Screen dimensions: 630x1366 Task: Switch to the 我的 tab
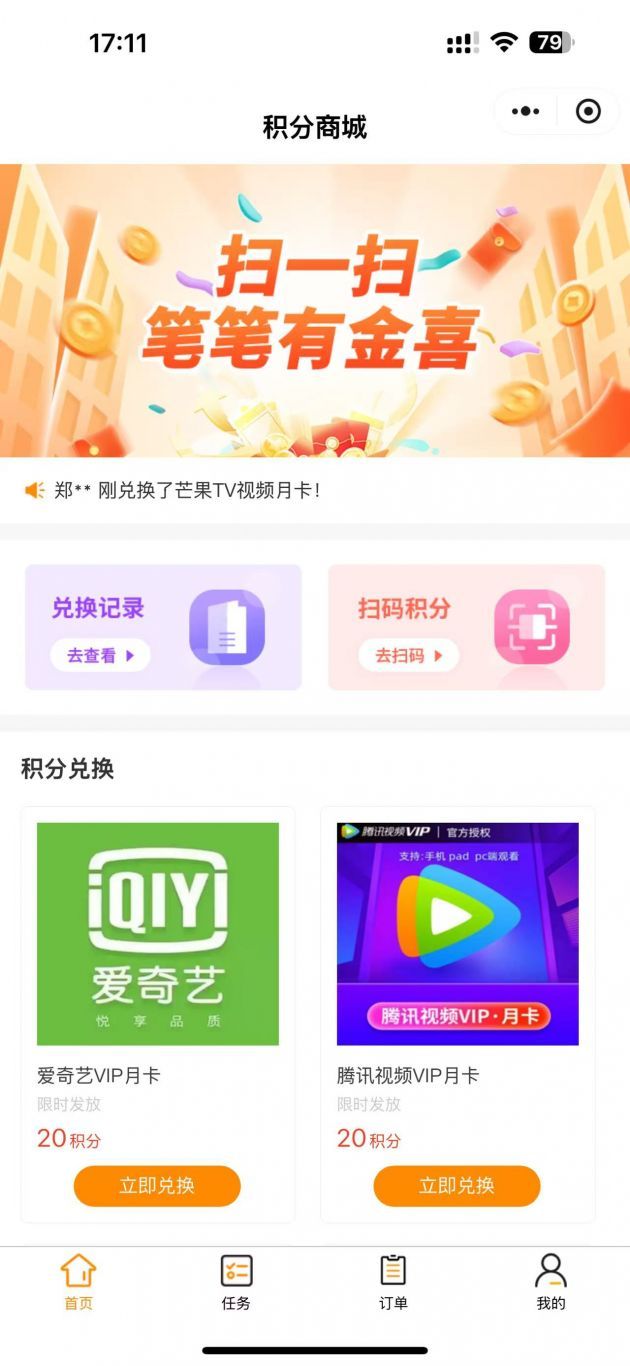[x=551, y=1282]
